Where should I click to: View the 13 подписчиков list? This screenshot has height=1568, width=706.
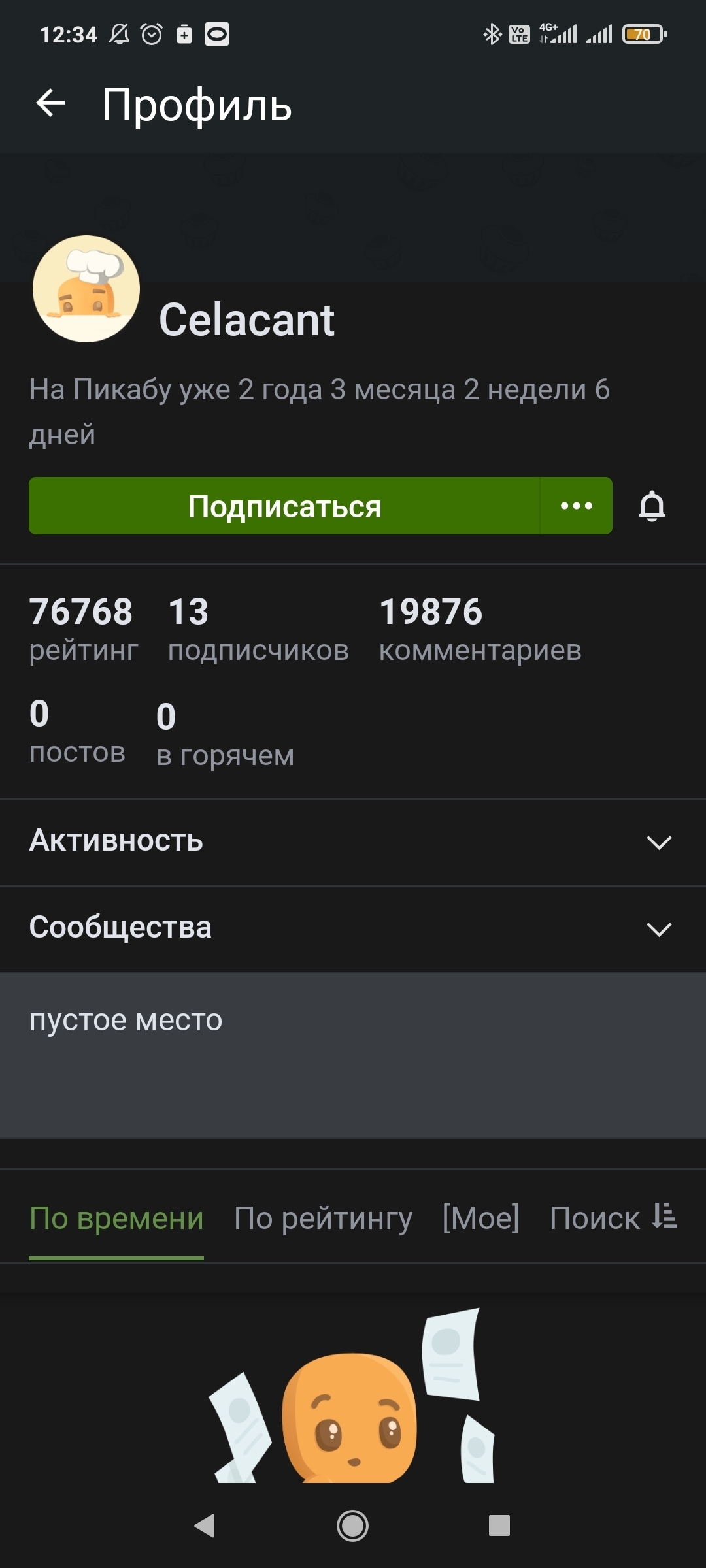pyautogui.click(x=258, y=629)
